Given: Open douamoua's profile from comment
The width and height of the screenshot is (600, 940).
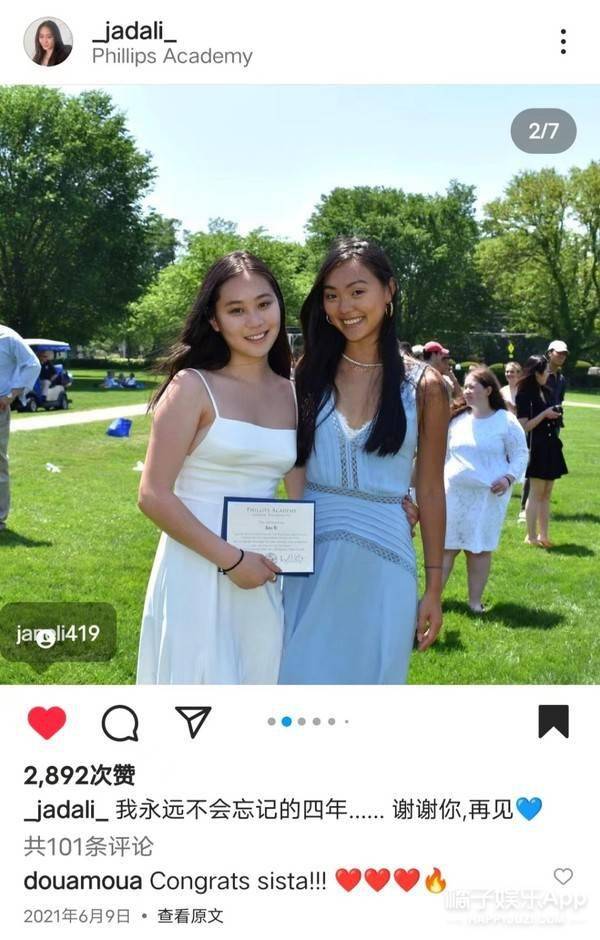Looking at the screenshot, I should tap(82, 880).
